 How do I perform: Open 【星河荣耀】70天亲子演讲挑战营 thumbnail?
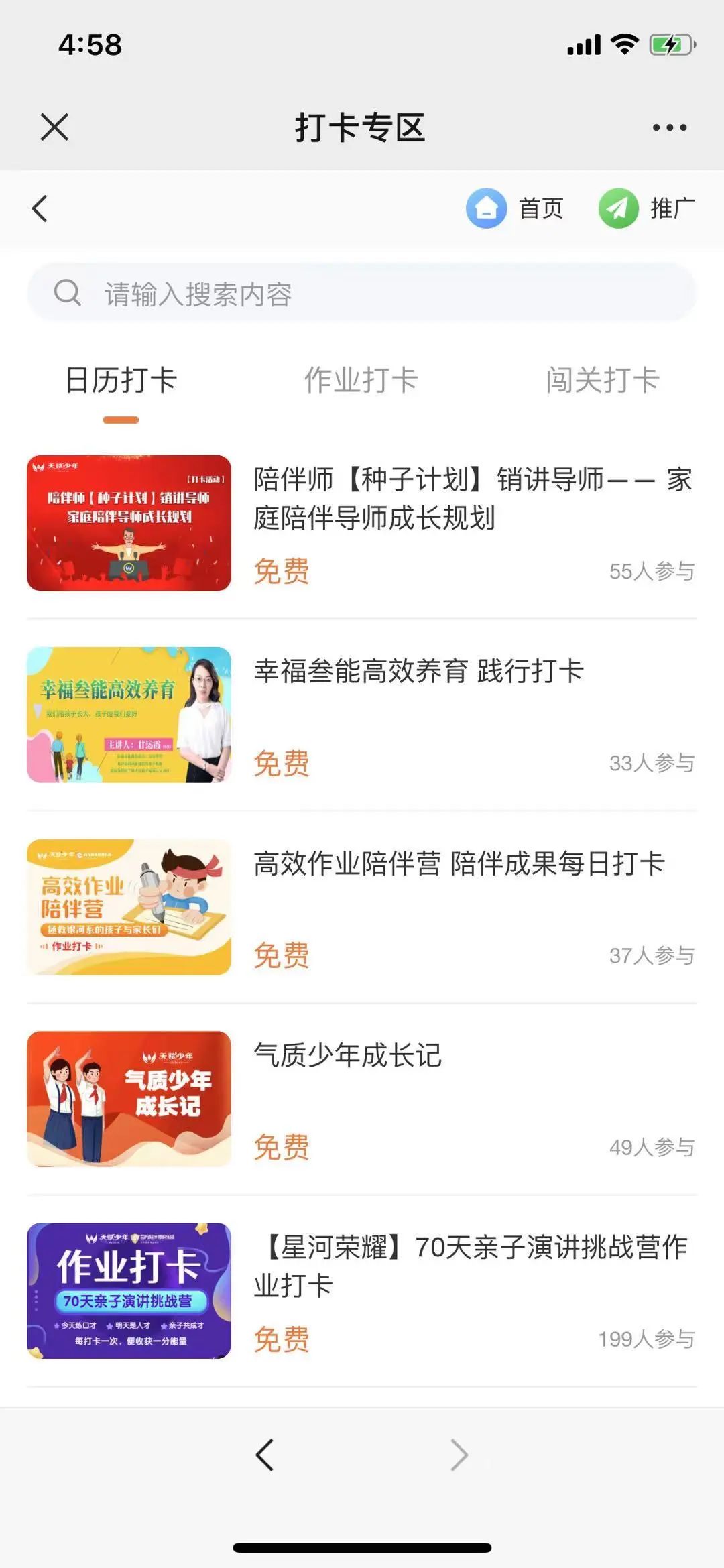coord(129,1291)
